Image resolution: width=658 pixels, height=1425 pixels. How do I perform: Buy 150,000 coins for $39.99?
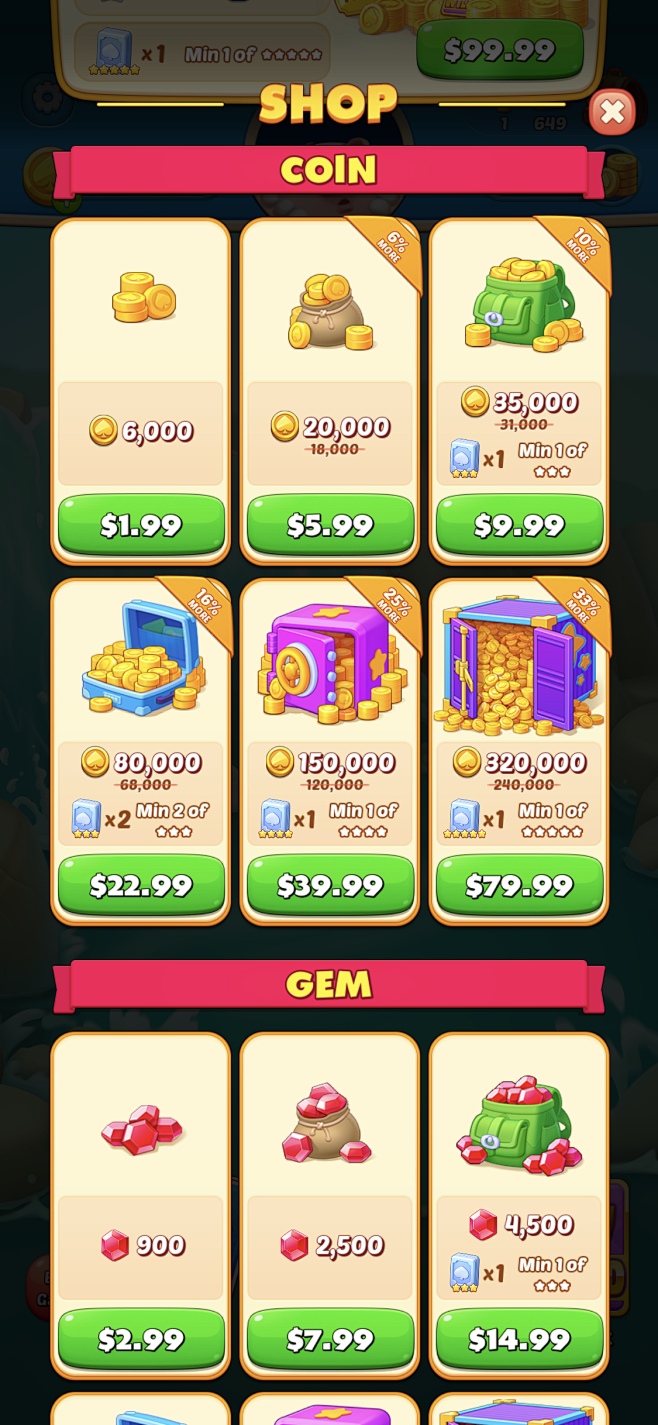[330, 885]
